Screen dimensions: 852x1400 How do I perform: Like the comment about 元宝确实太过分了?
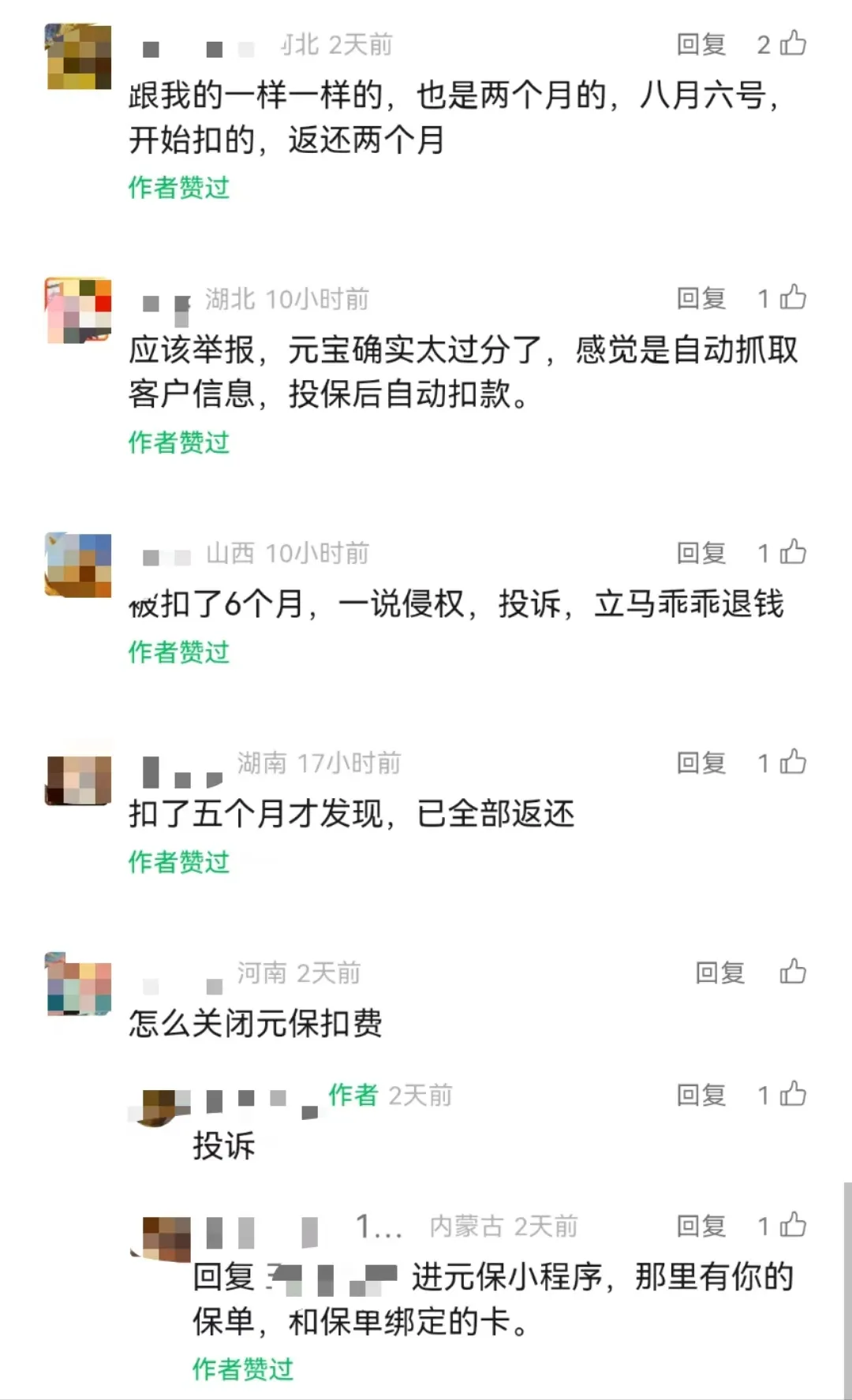[x=792, y=298]
